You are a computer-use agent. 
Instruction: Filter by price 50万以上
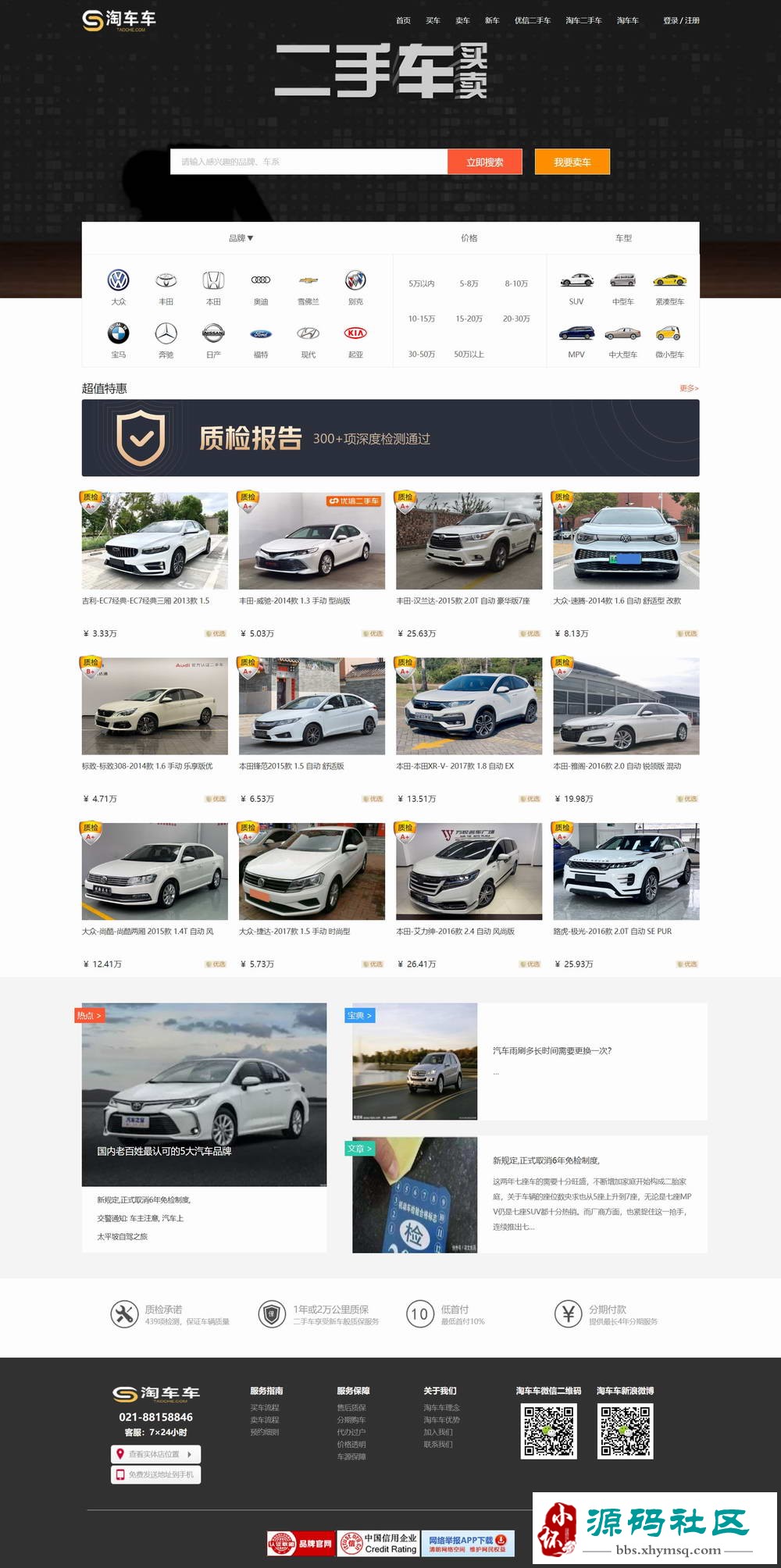[469, 354]
